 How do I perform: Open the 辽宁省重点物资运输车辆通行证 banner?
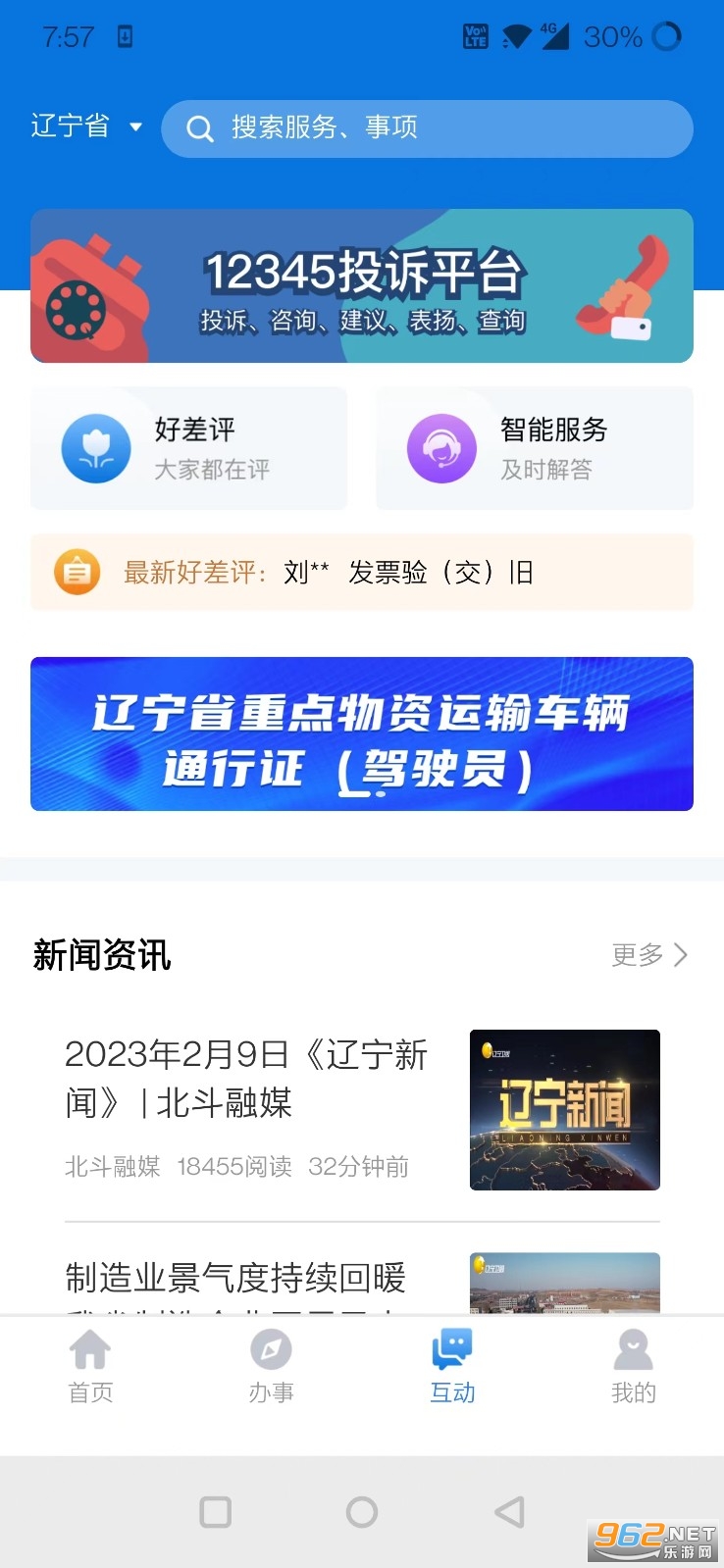point(362,733)
